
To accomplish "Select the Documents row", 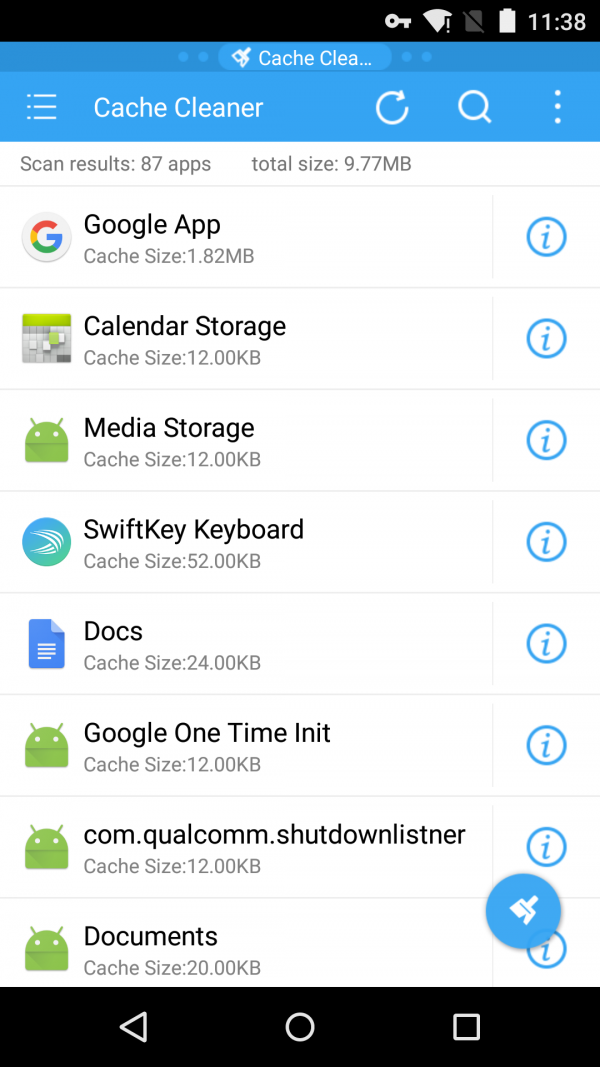I will tap(250, 948).
